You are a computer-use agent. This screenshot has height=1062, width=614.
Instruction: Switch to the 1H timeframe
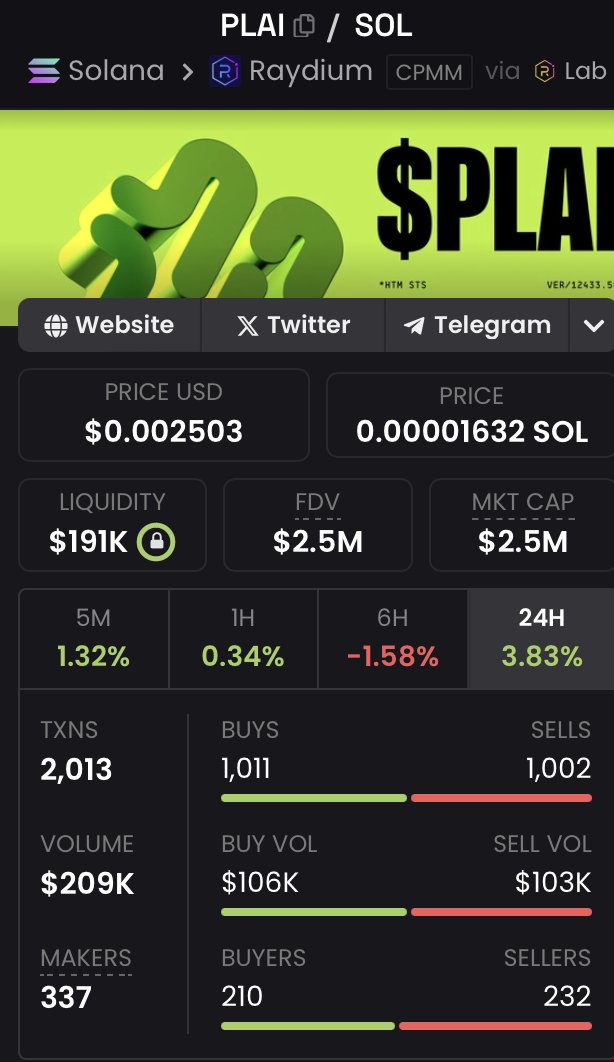[243, 639]
